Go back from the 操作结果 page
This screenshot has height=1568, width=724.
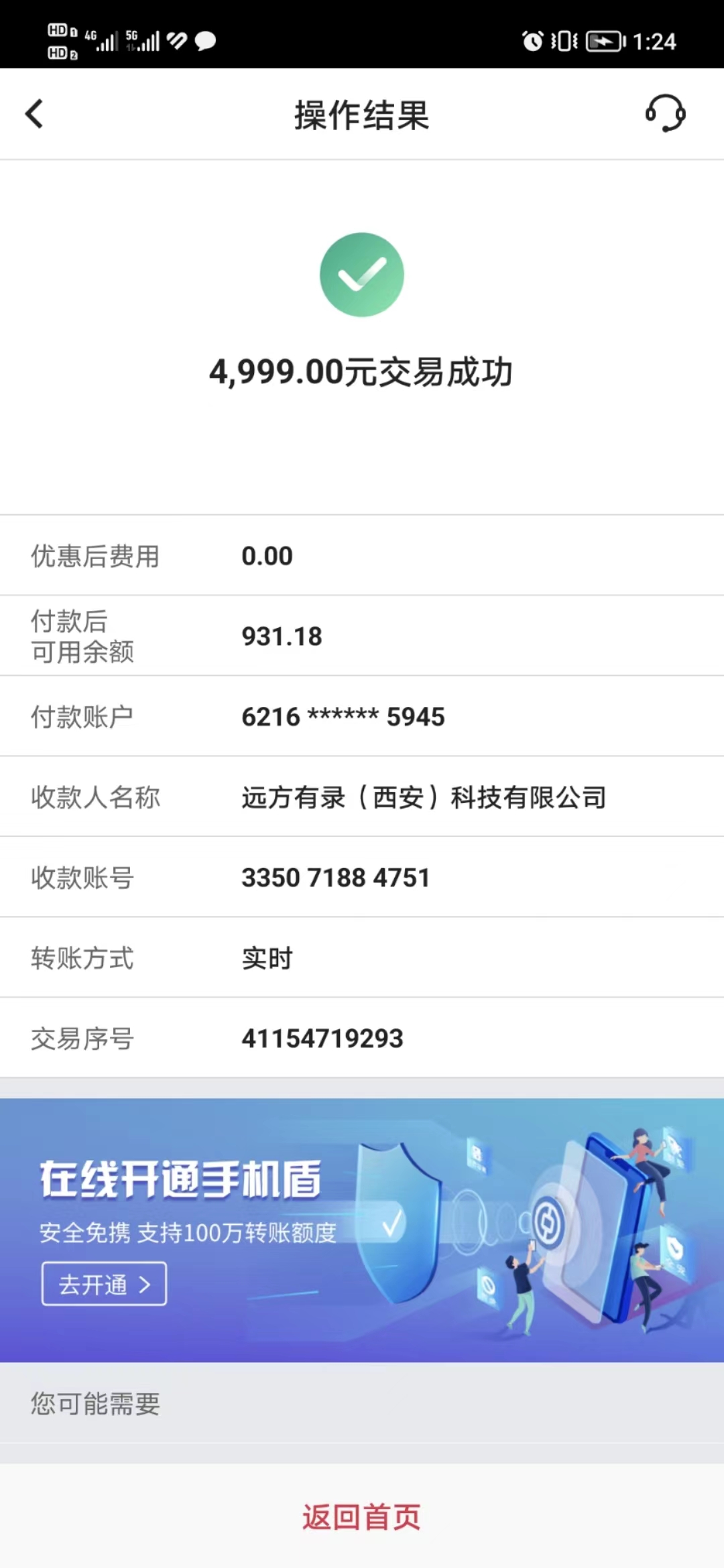[35, 114]
